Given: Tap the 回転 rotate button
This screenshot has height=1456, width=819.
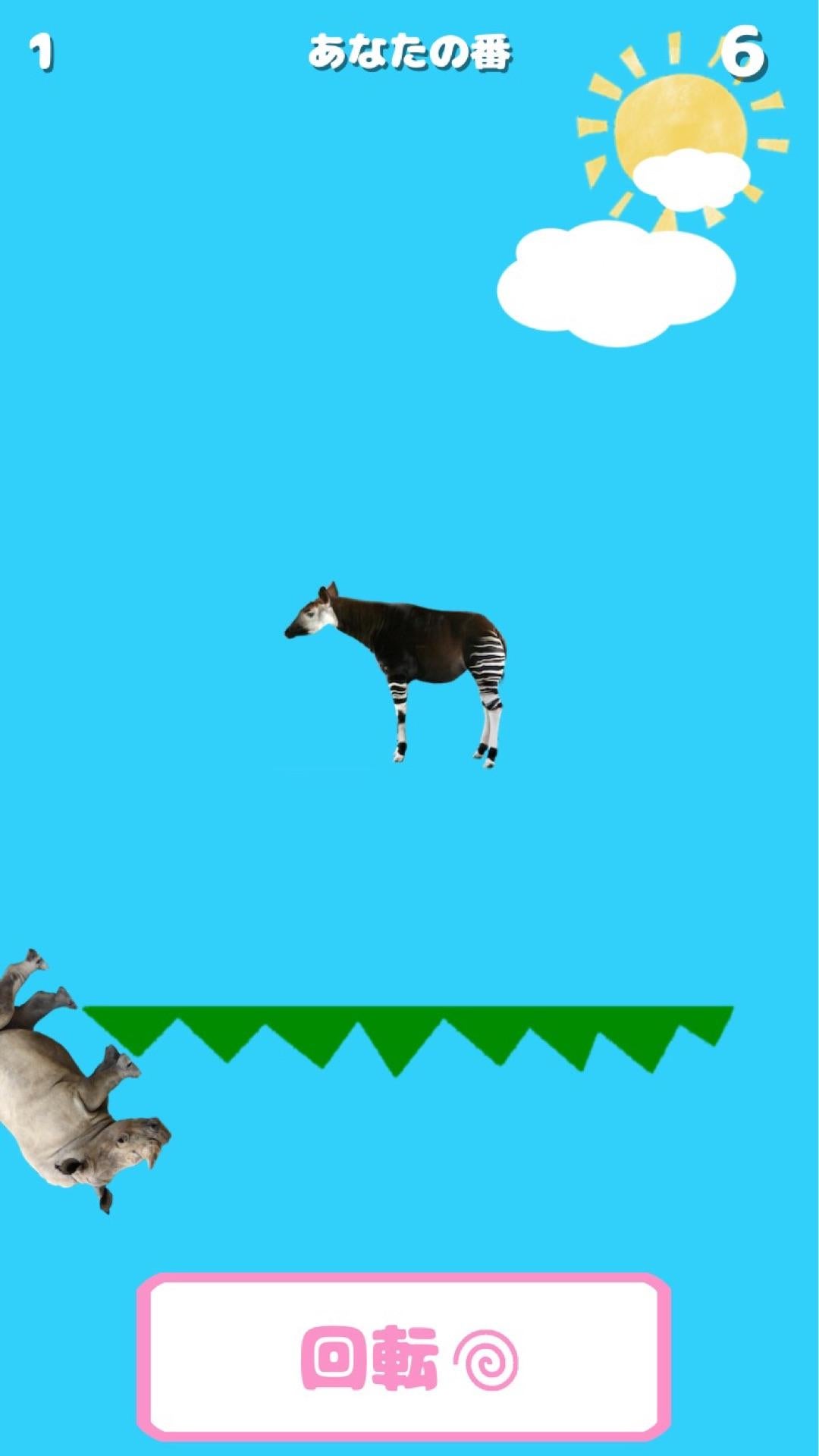Looking at the screenshot, I should click(403, 1357).
